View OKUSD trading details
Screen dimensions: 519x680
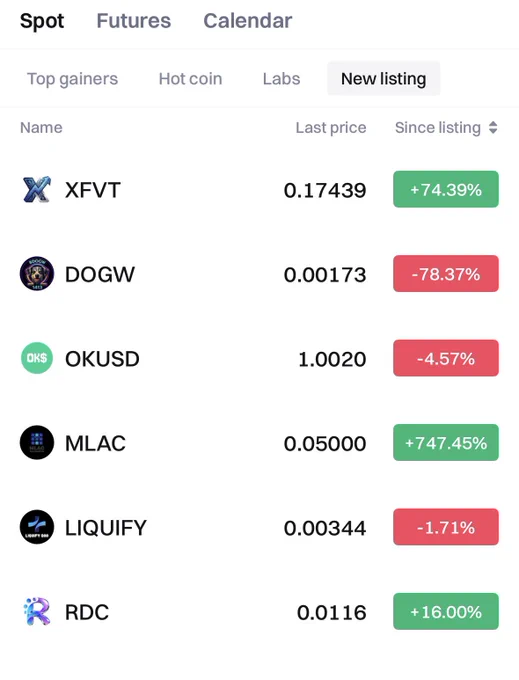point(259,358)
